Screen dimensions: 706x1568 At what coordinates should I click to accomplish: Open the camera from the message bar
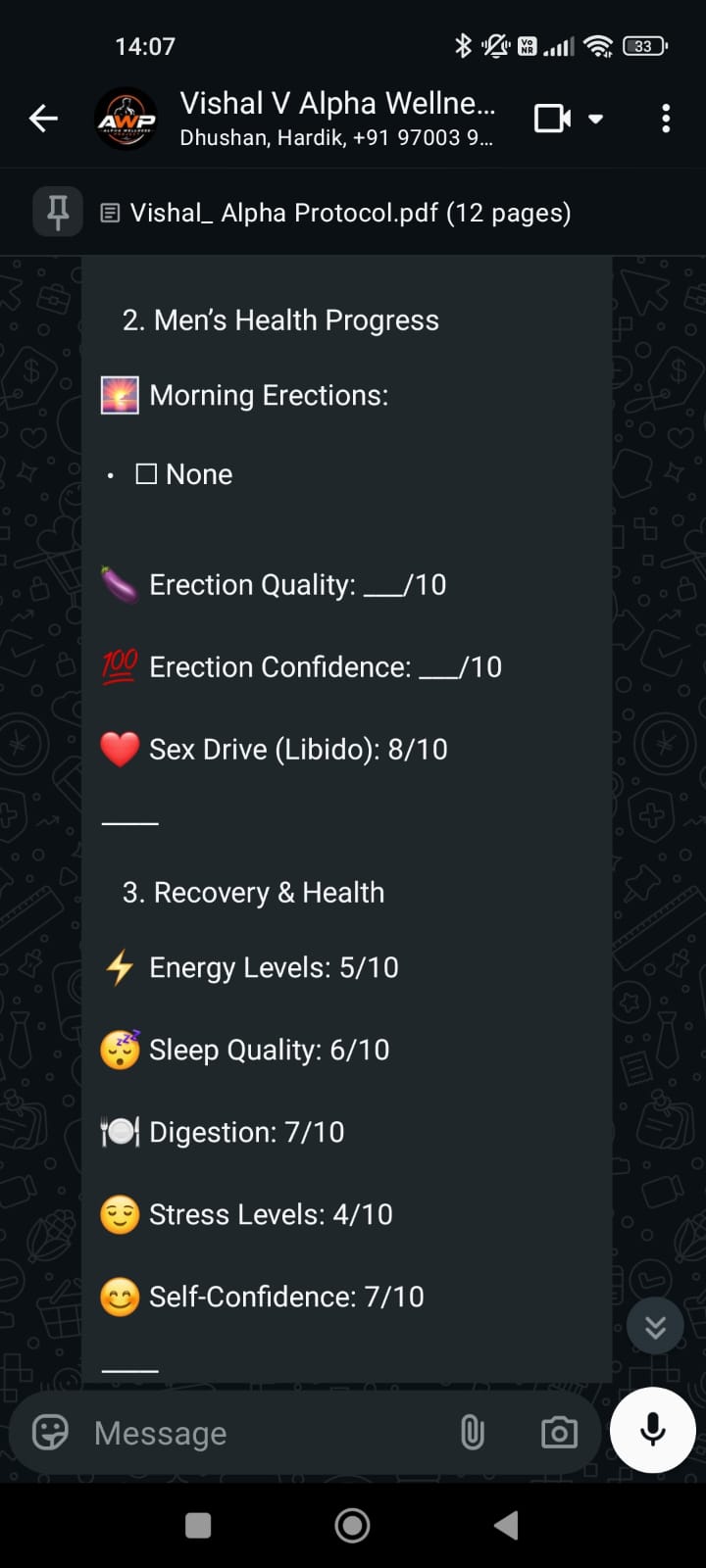(x=559, y=1433)
